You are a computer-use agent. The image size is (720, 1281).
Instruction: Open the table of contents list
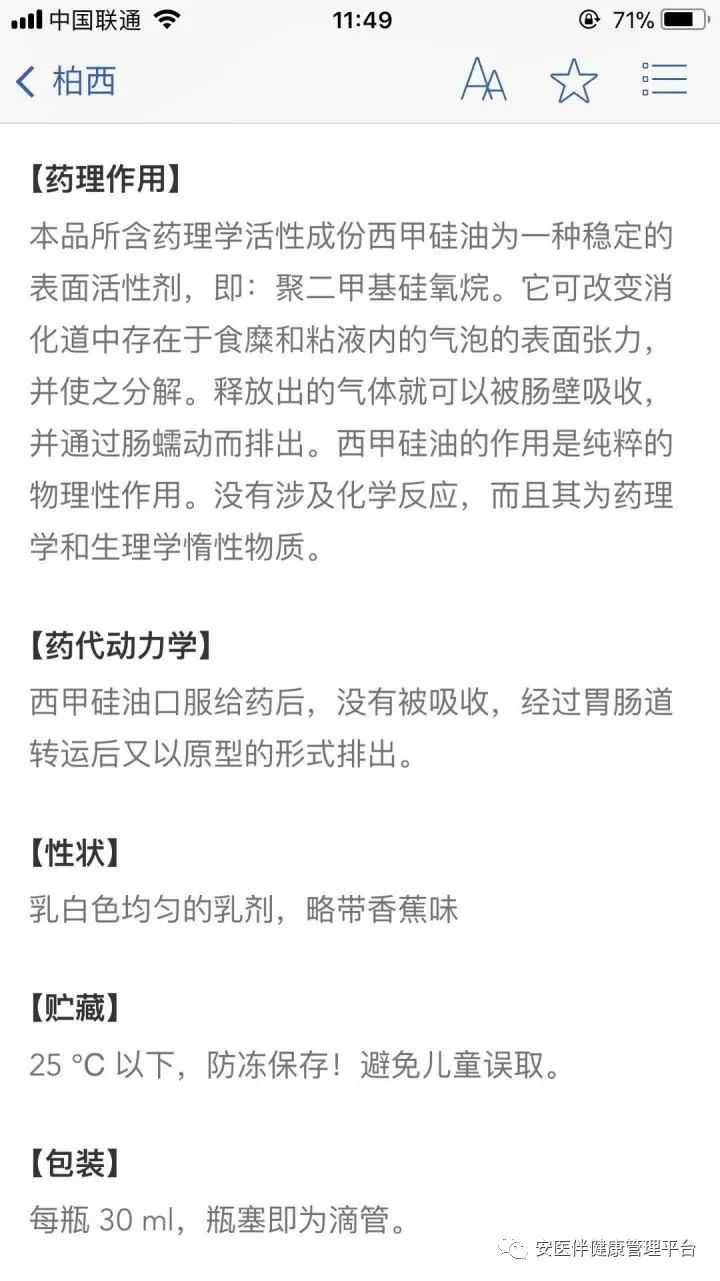tap(665, 80)
